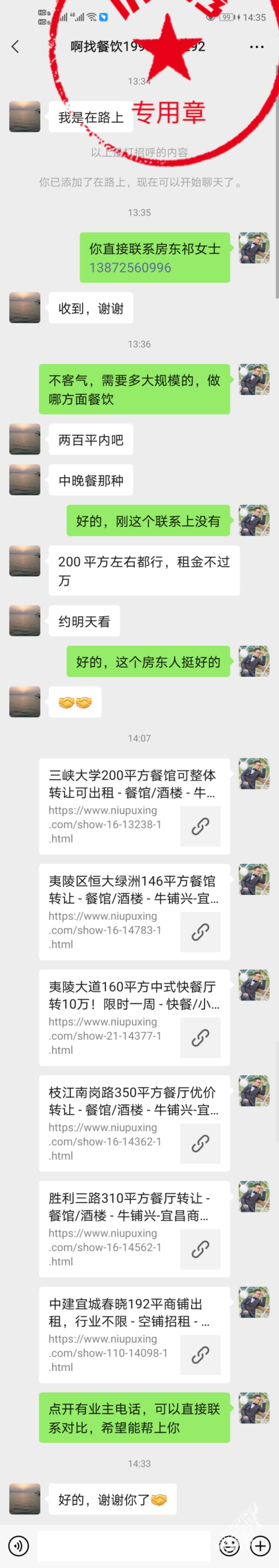
Task: Focus the message text field
Action: coord(125,1546)
